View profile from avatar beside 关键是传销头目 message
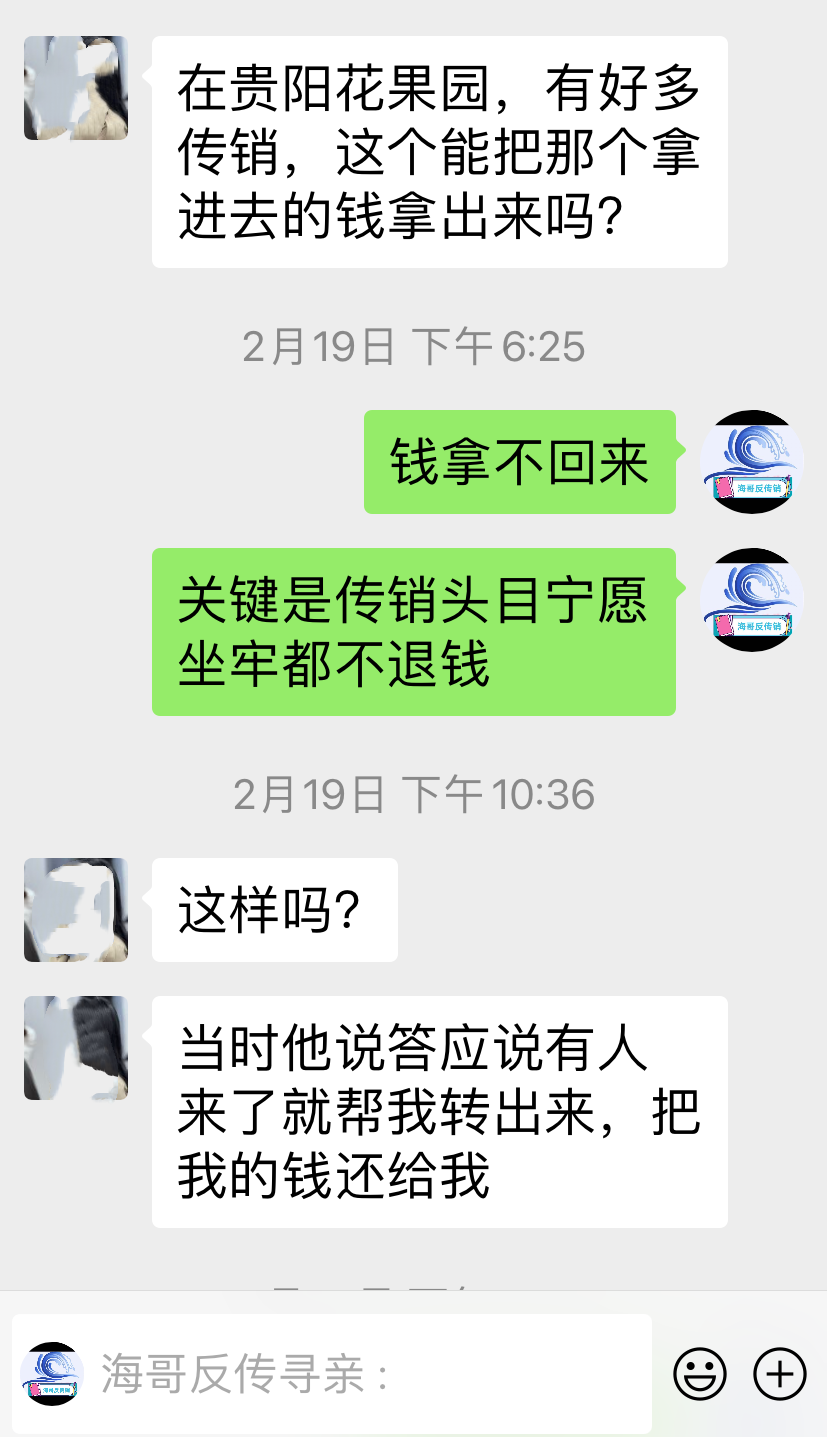Image resolution: width=827 pixels, height=1437 pixels. pyautogui.click(x=752, y=600)
